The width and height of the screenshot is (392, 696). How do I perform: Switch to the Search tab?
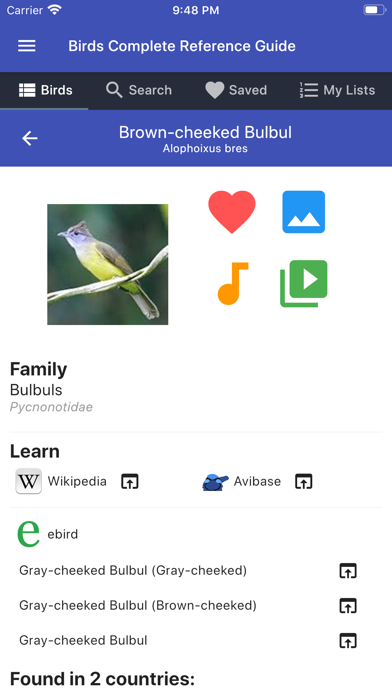click(x=139, y=90)
